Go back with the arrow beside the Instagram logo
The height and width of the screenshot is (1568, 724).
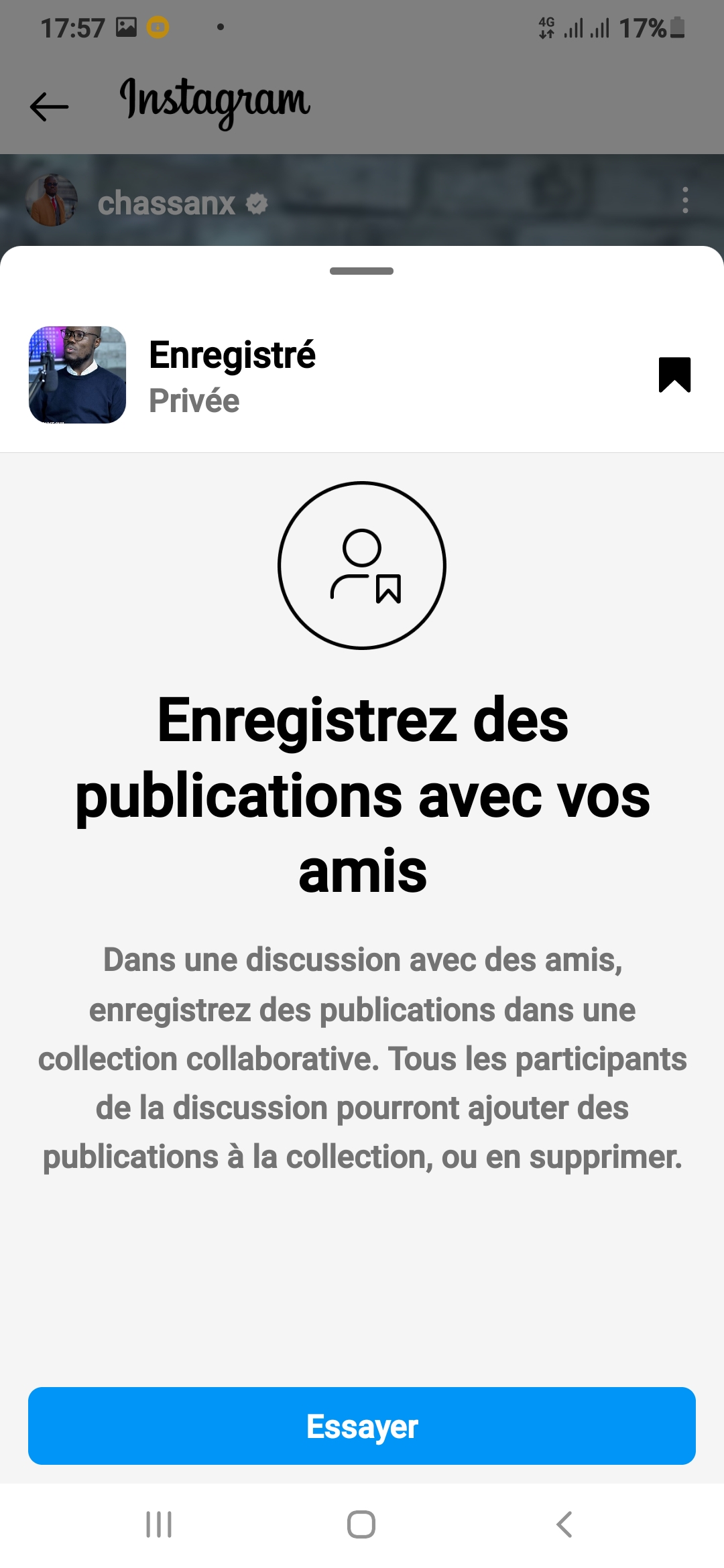pos(50,107)
